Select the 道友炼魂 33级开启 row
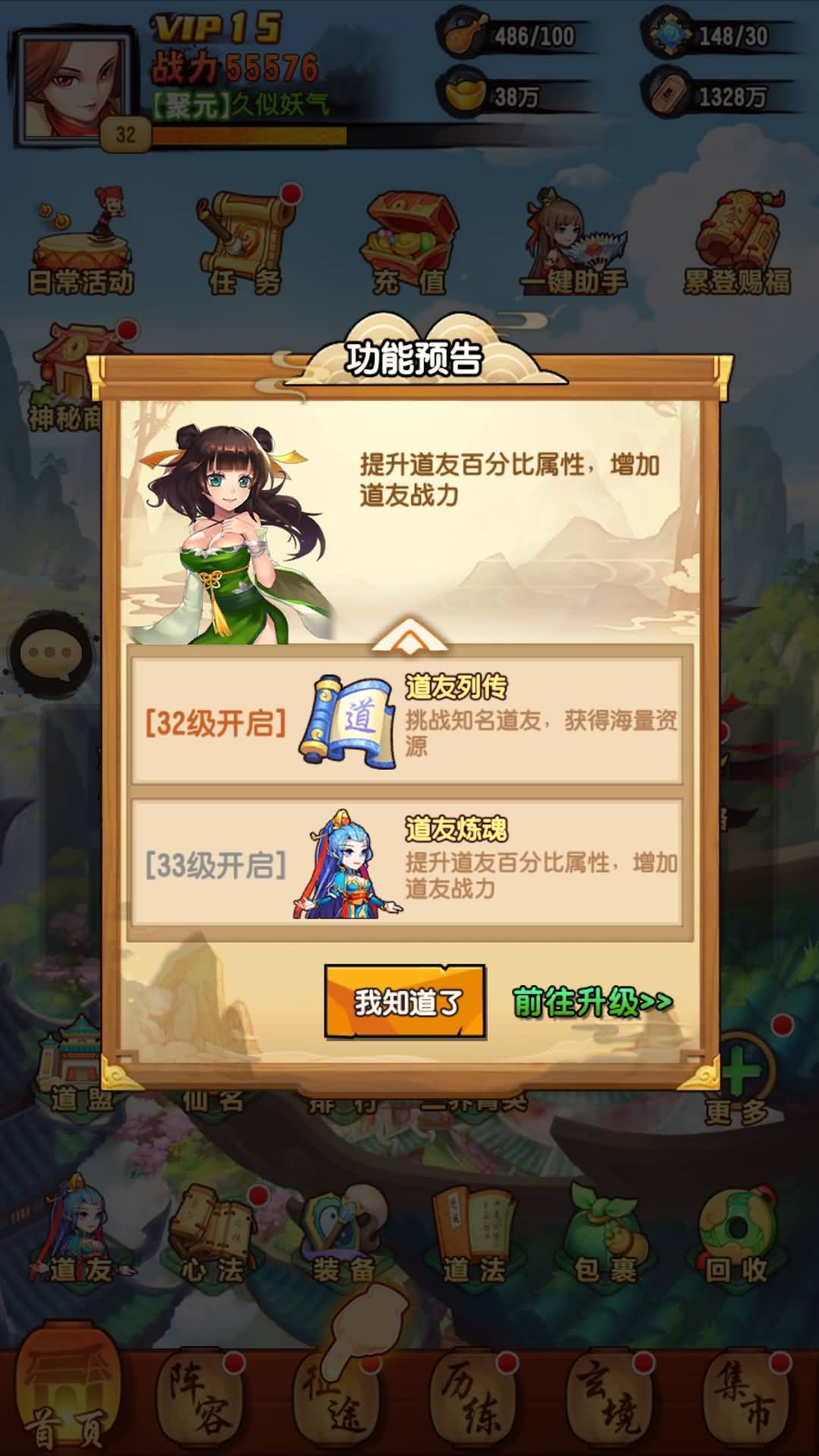This screenshot has width=819, height=1456. 407,862
